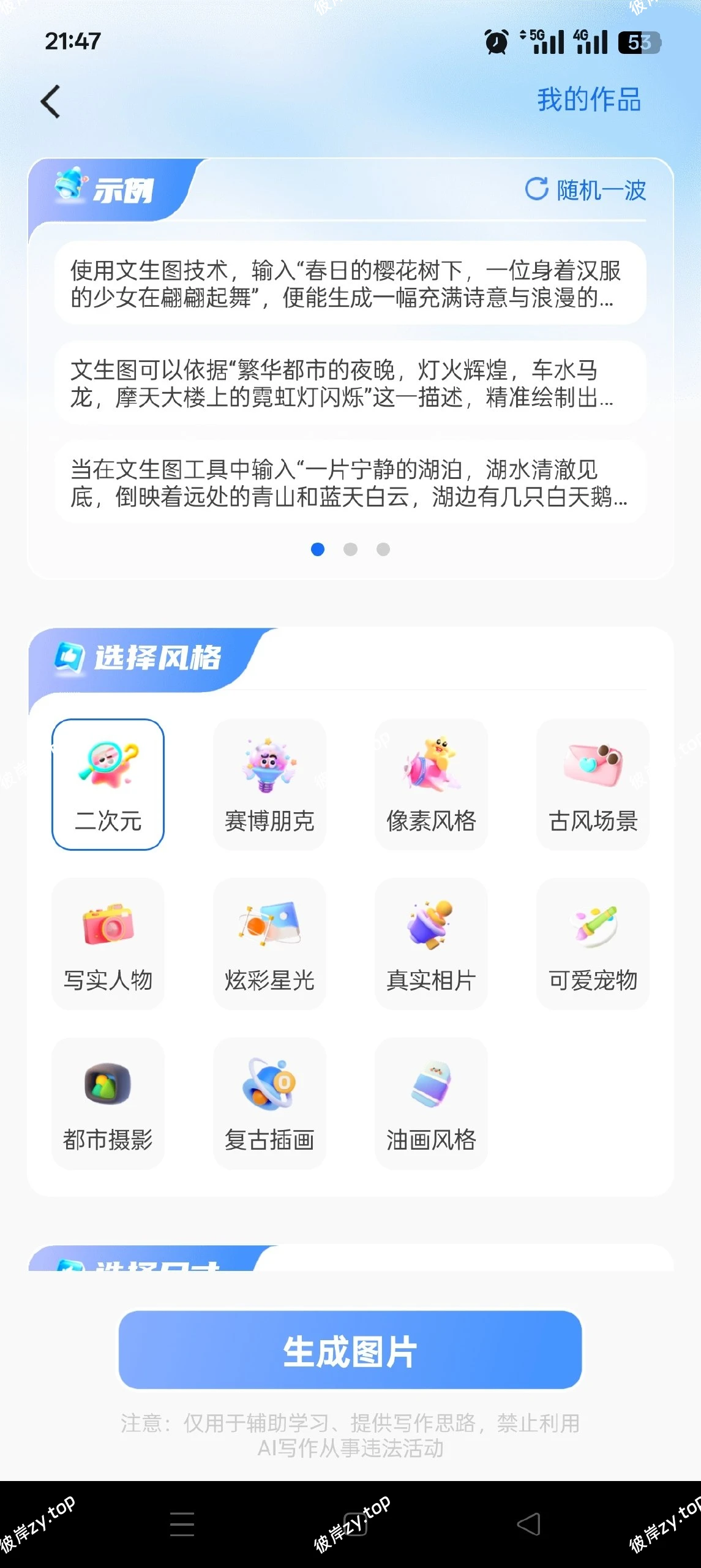Open the 我的作品 my works page

pos(588,100)
